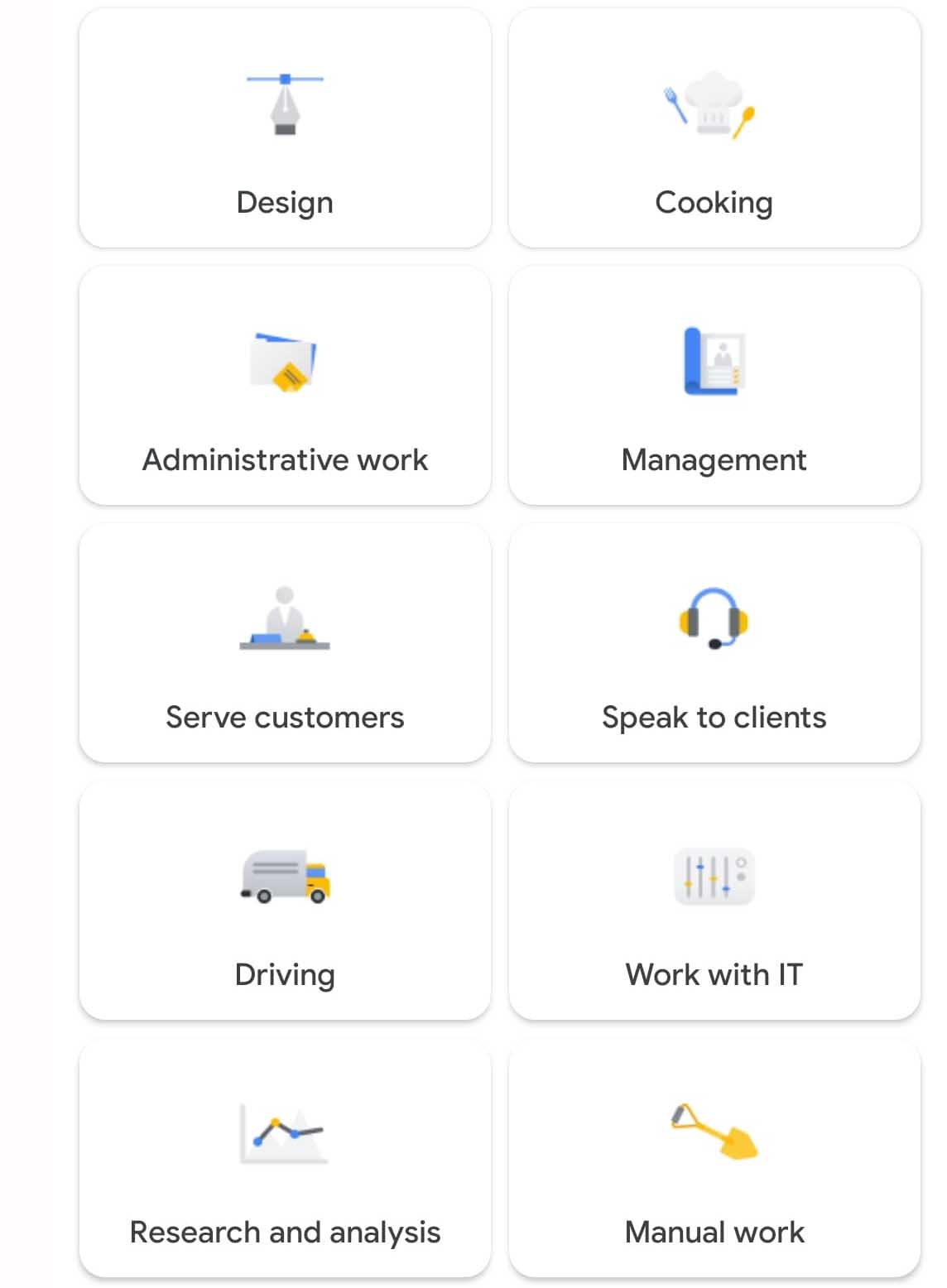Image resolution: width=947 pixels, height=1288 pixels.
Task: Select Work with IT
Action: tap(714, 901)
